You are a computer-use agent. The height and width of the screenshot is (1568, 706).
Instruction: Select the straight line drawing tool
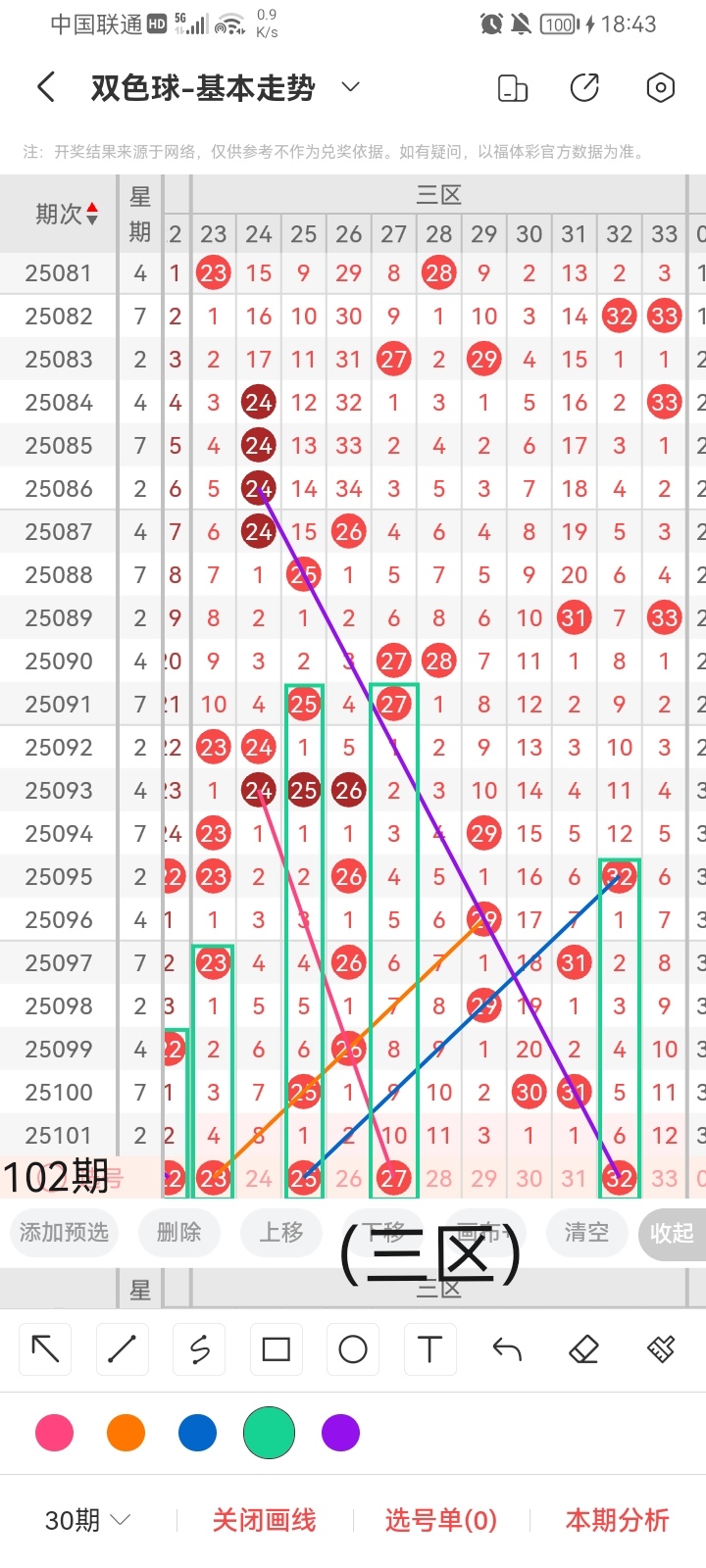122,1349
